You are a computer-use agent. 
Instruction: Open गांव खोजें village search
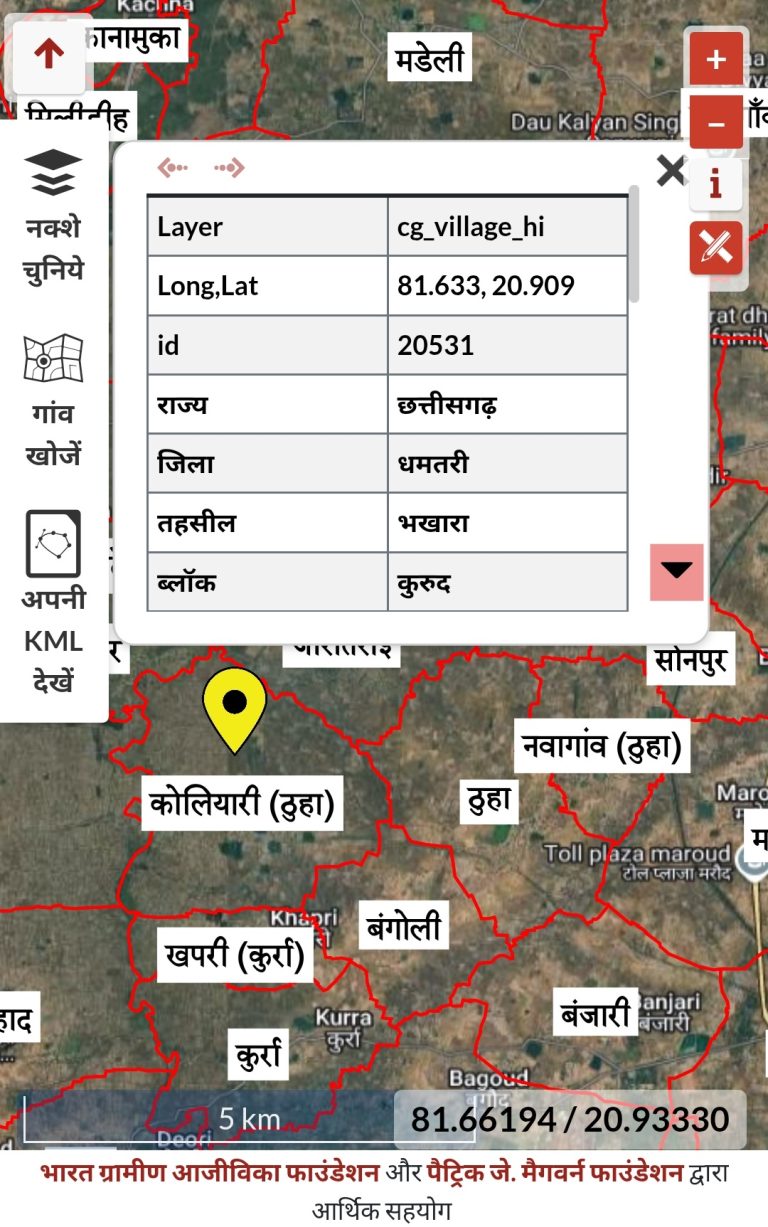point(53,400)
